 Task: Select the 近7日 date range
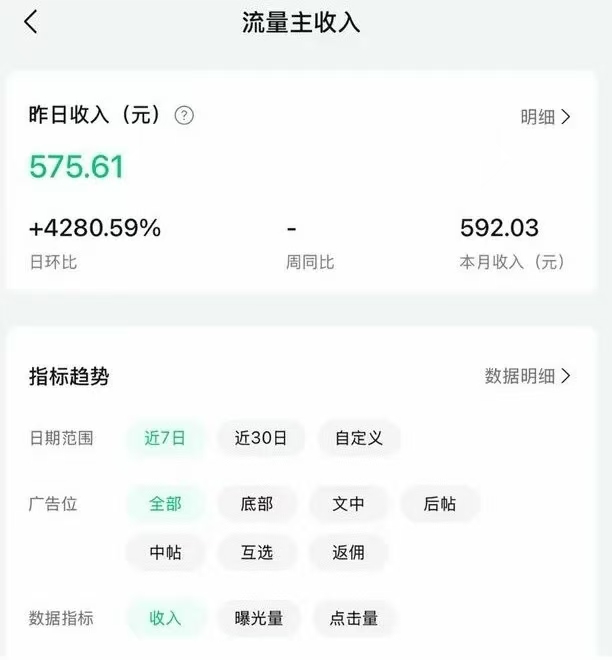(165, 438)
